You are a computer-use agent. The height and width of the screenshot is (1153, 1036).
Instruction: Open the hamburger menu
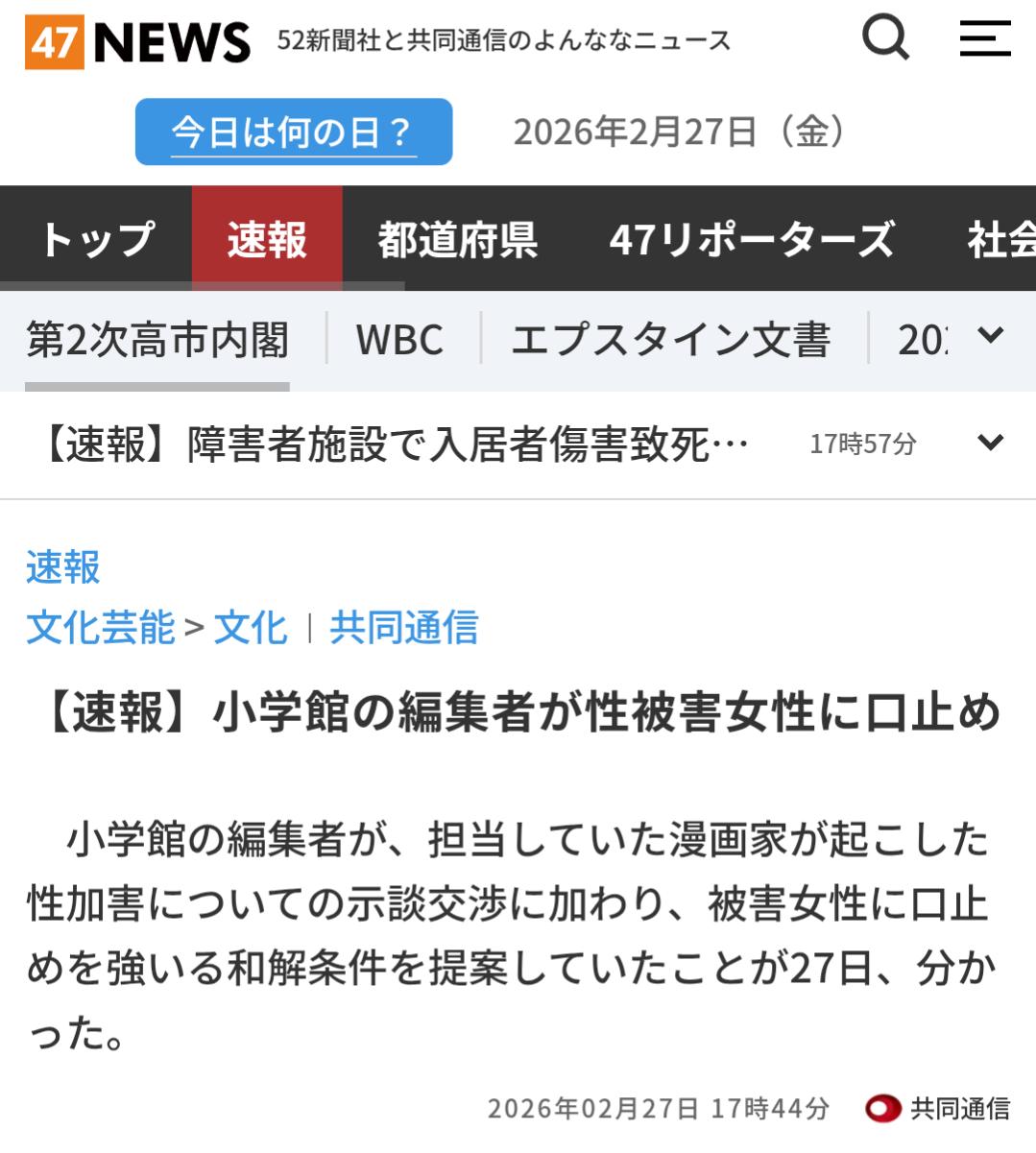click(985, 39)
